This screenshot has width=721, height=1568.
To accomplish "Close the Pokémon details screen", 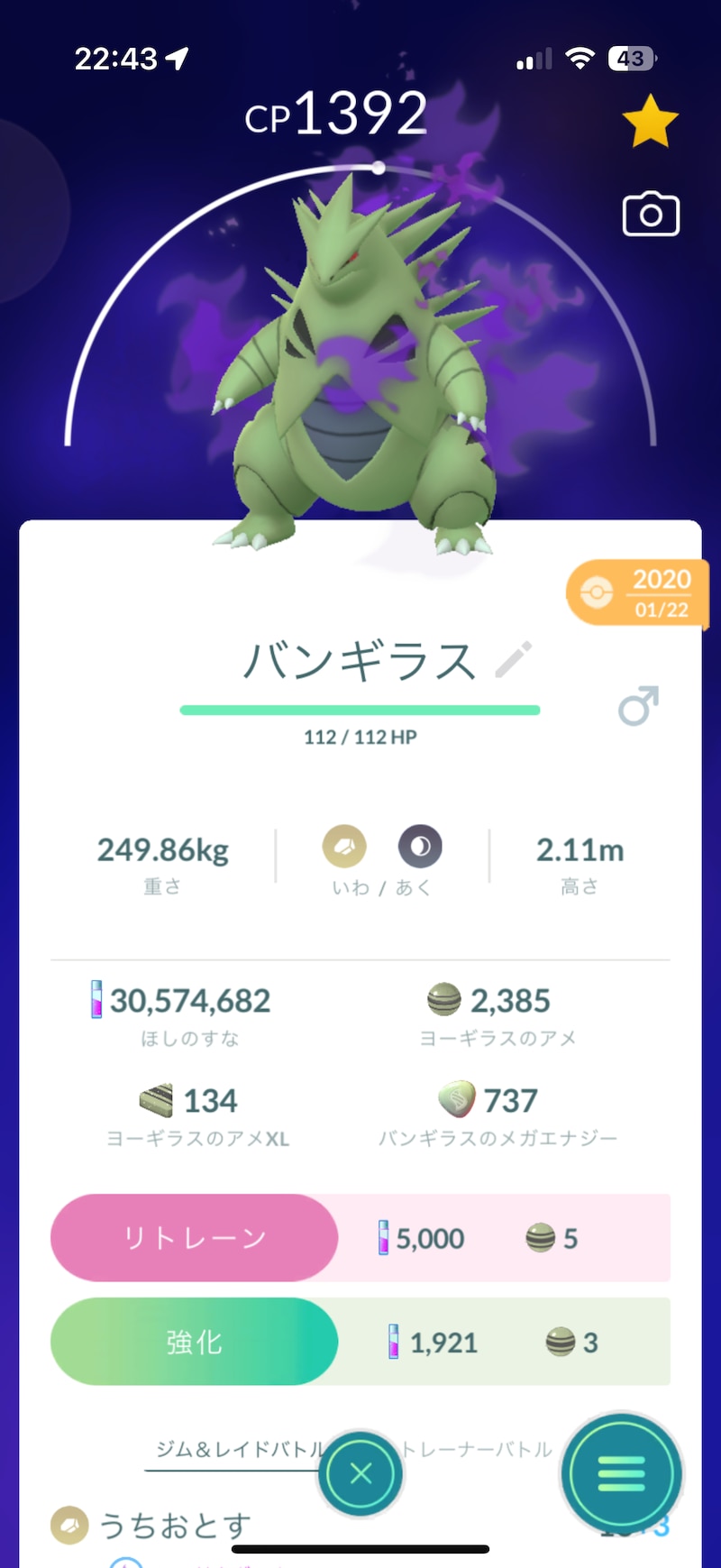I will pos(360,1474).
